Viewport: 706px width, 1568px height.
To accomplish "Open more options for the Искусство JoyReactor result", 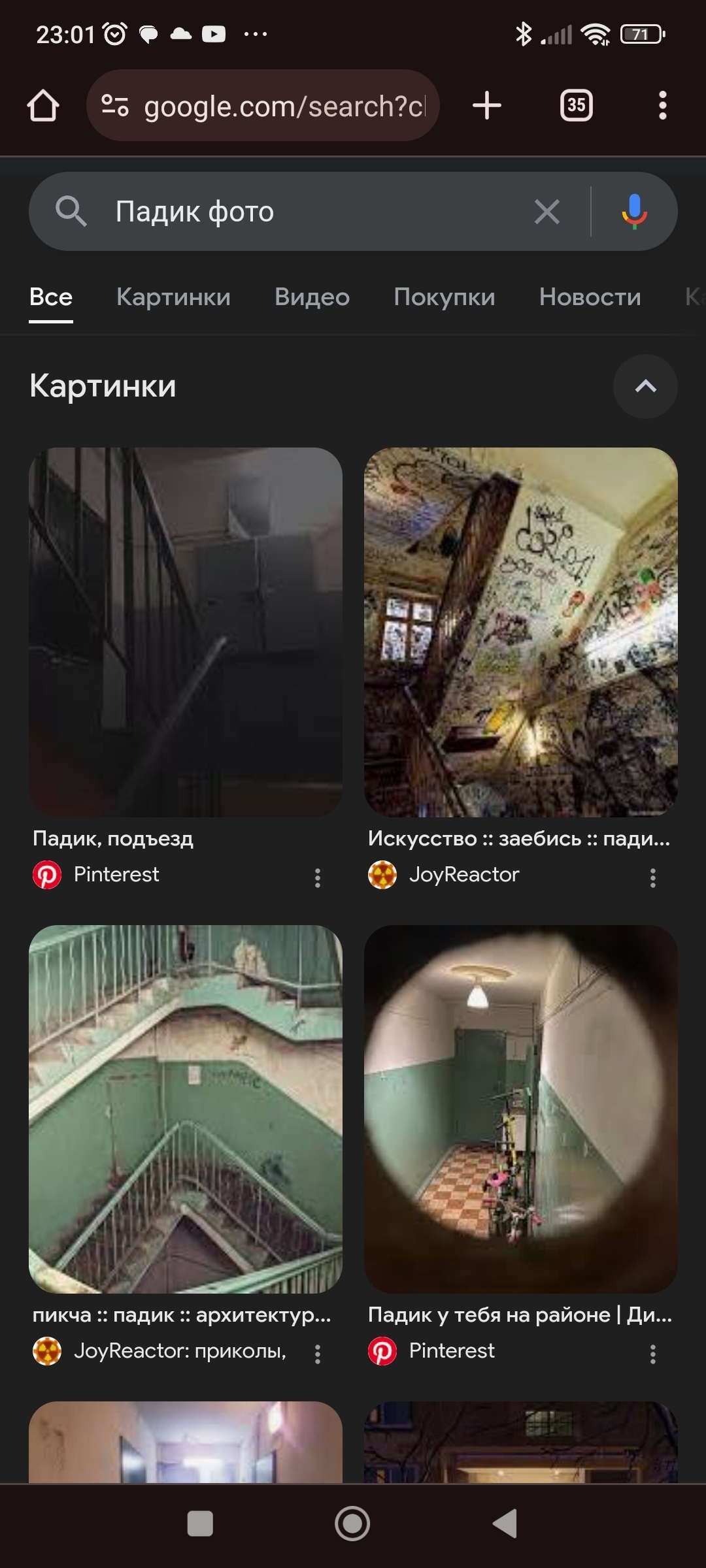I will tap(652, 877).
